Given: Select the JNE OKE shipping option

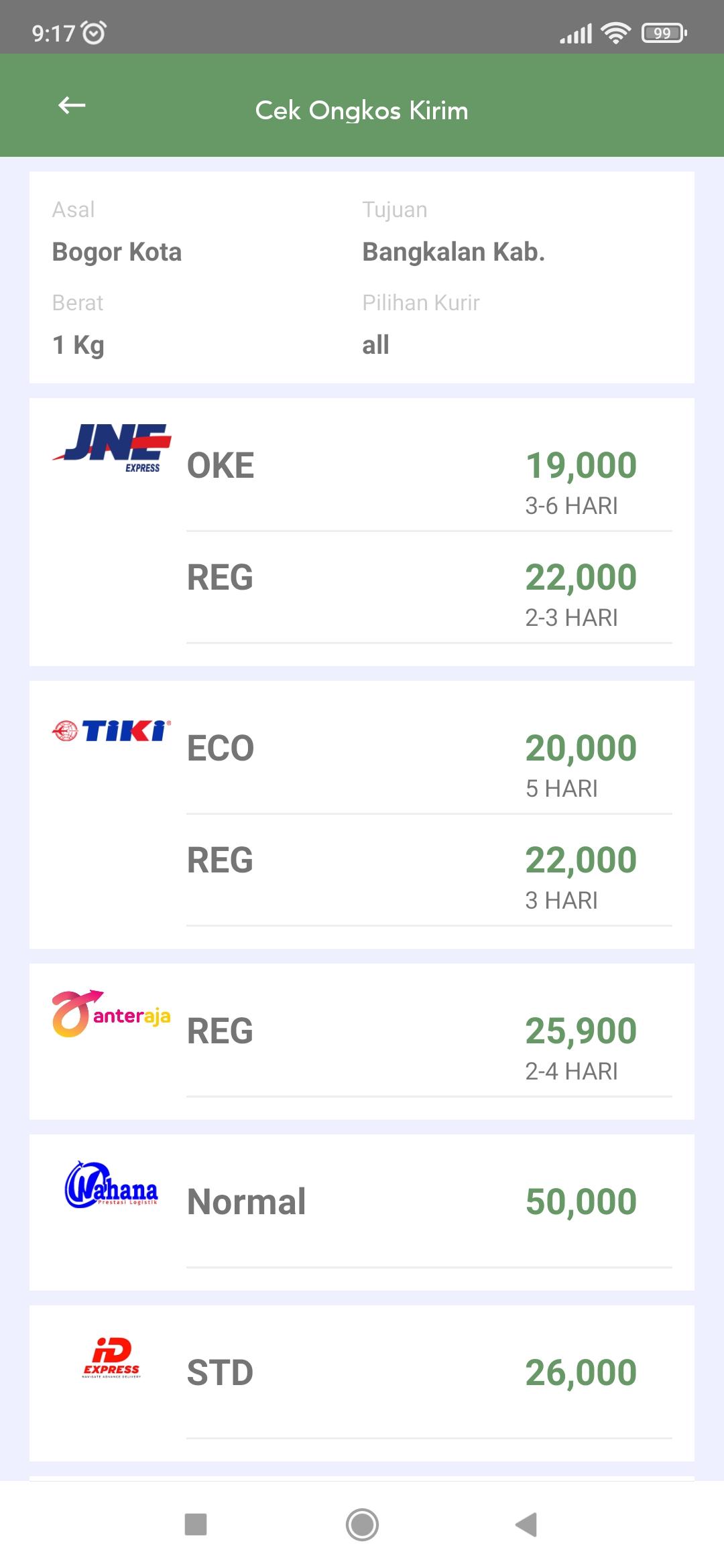Looking at the screenshot, I should [429, 476].
